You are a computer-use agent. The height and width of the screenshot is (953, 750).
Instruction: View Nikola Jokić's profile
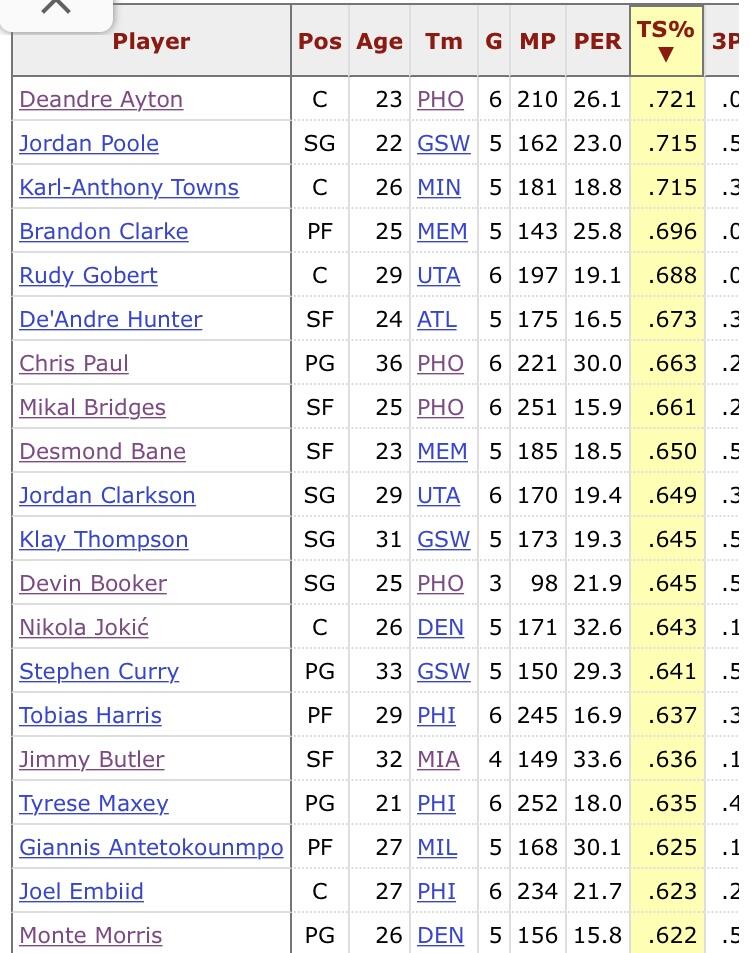coord(84,627)
